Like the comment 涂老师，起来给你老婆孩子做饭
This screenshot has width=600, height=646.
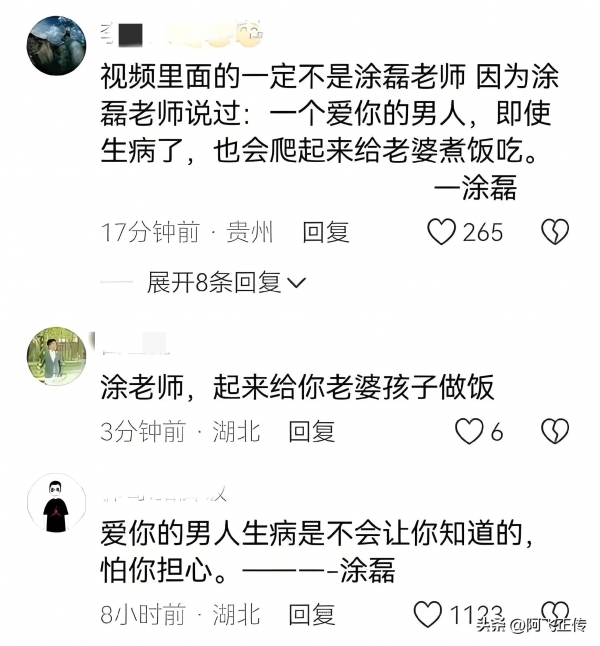tap(469, 431)
